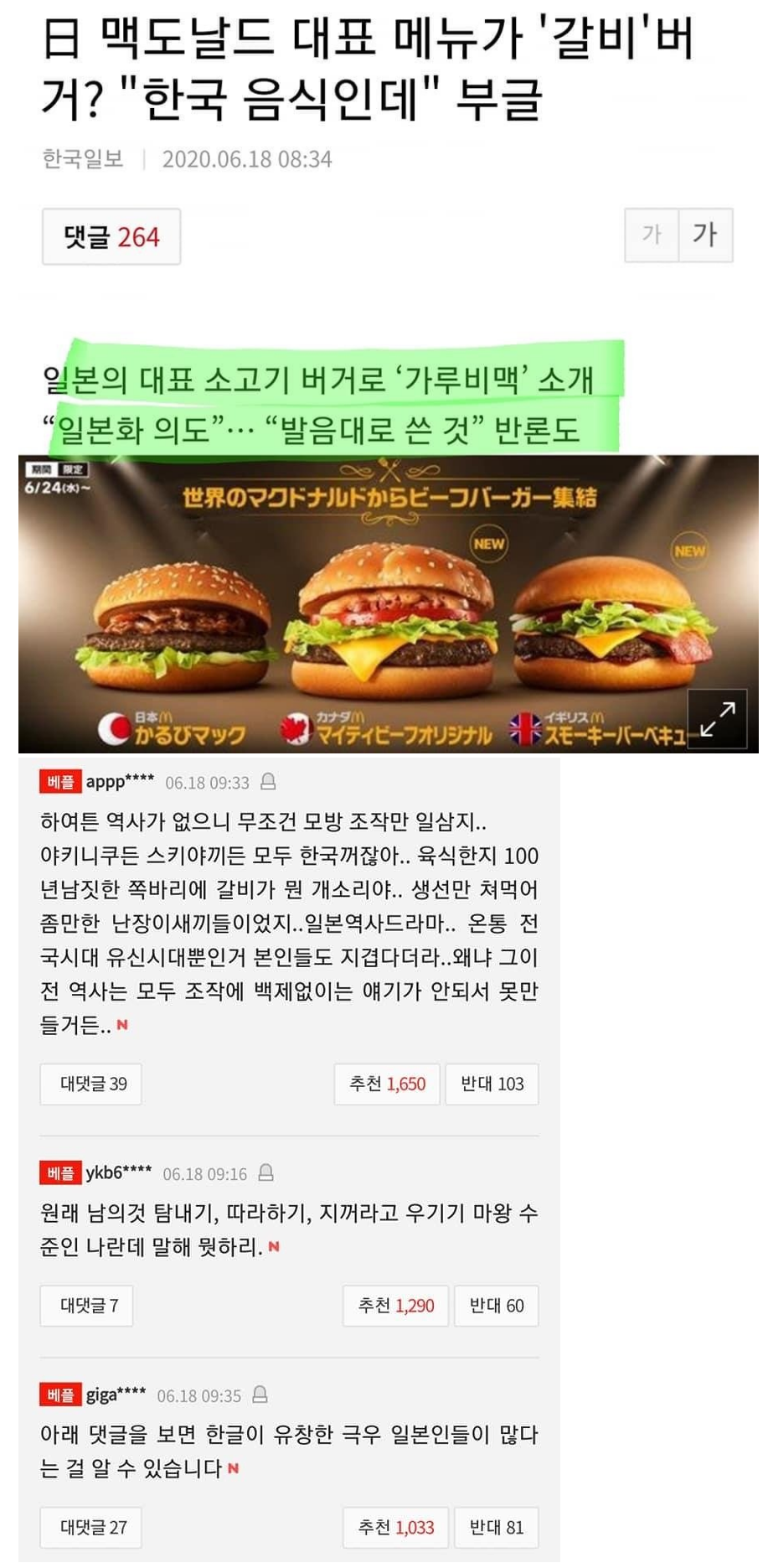Upvote ykb6**** comment with 추천 1,290

395,1305
